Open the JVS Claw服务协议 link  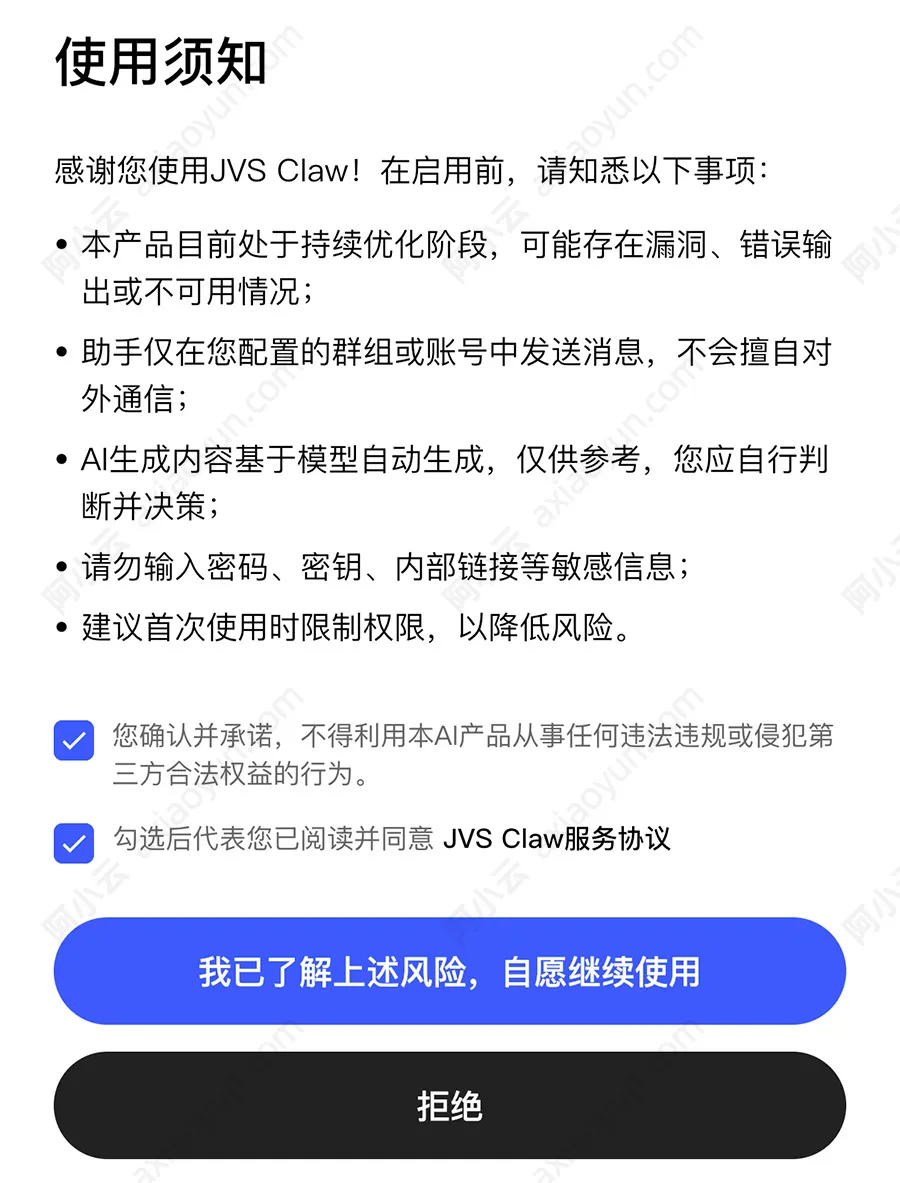coord(556,839)
